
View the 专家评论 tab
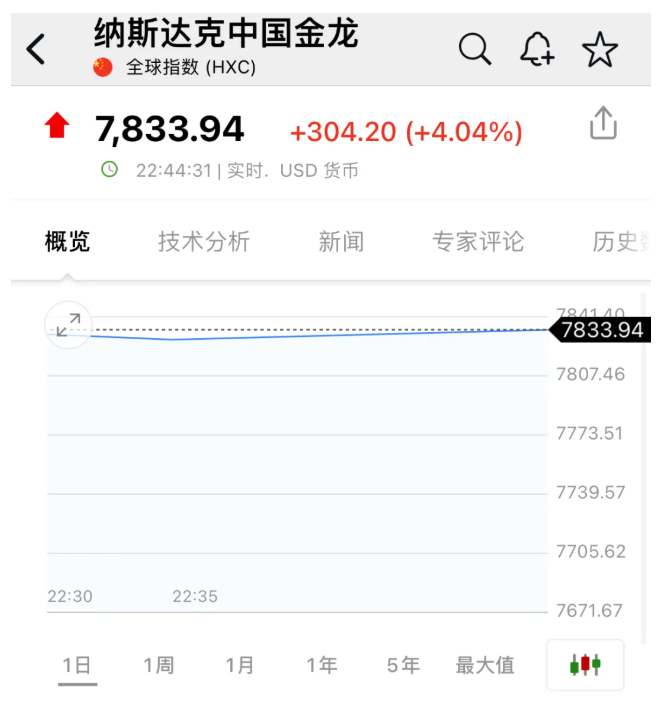[478, 241]
